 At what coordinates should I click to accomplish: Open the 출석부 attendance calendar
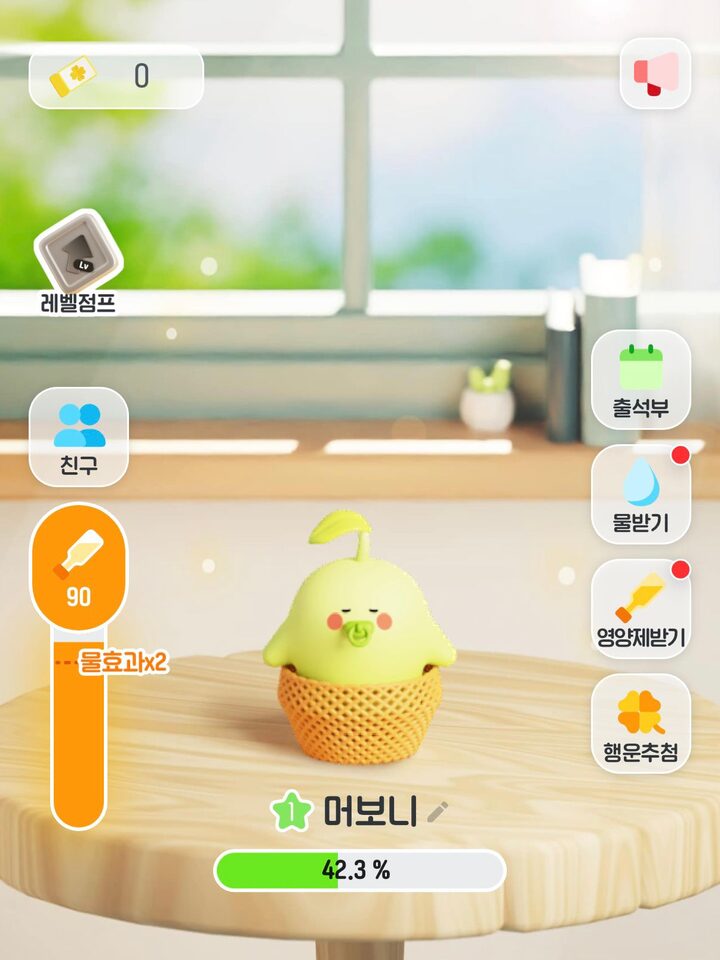(641, 379)
